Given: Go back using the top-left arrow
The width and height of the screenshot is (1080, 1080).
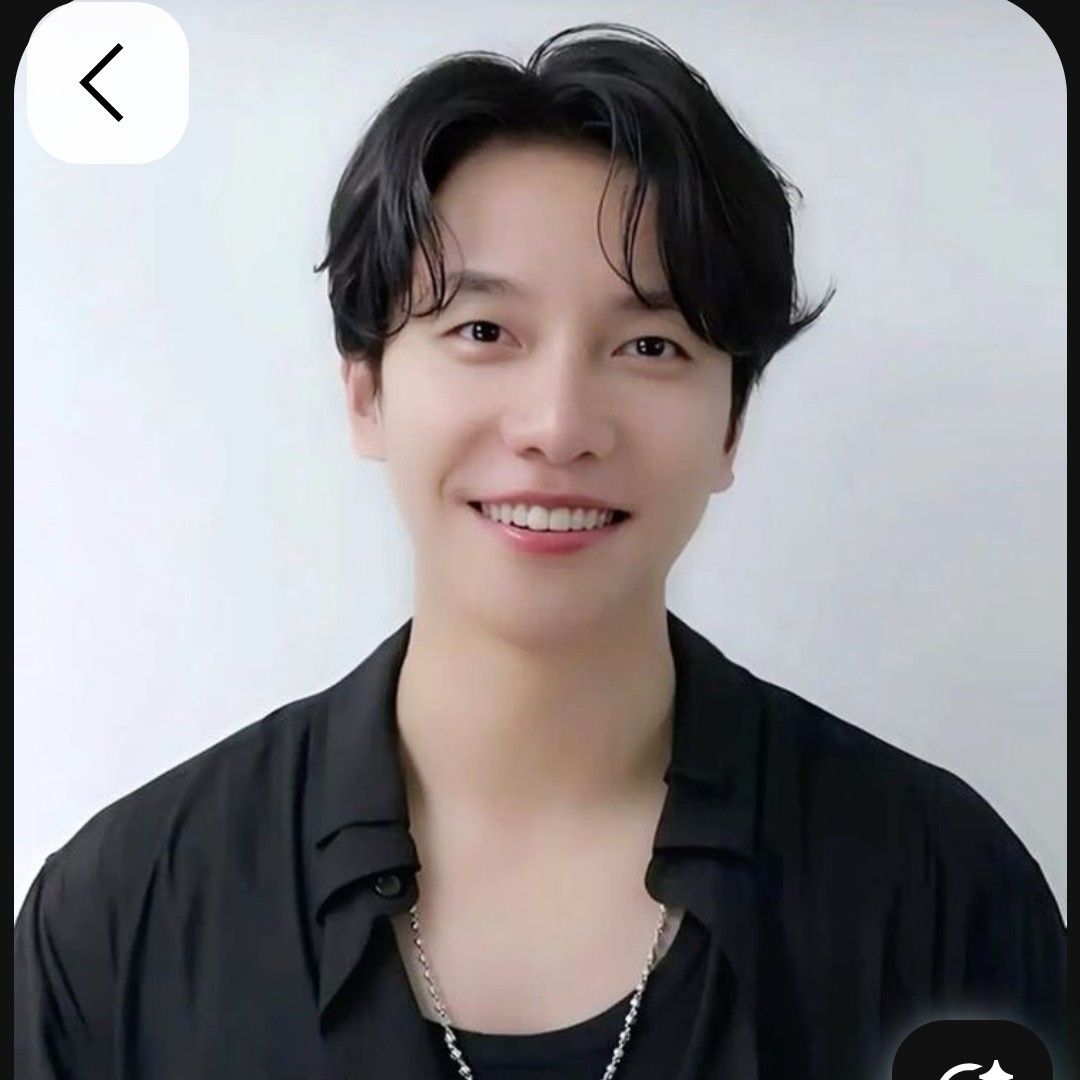Looking at the screenshot, I should 106,84.
